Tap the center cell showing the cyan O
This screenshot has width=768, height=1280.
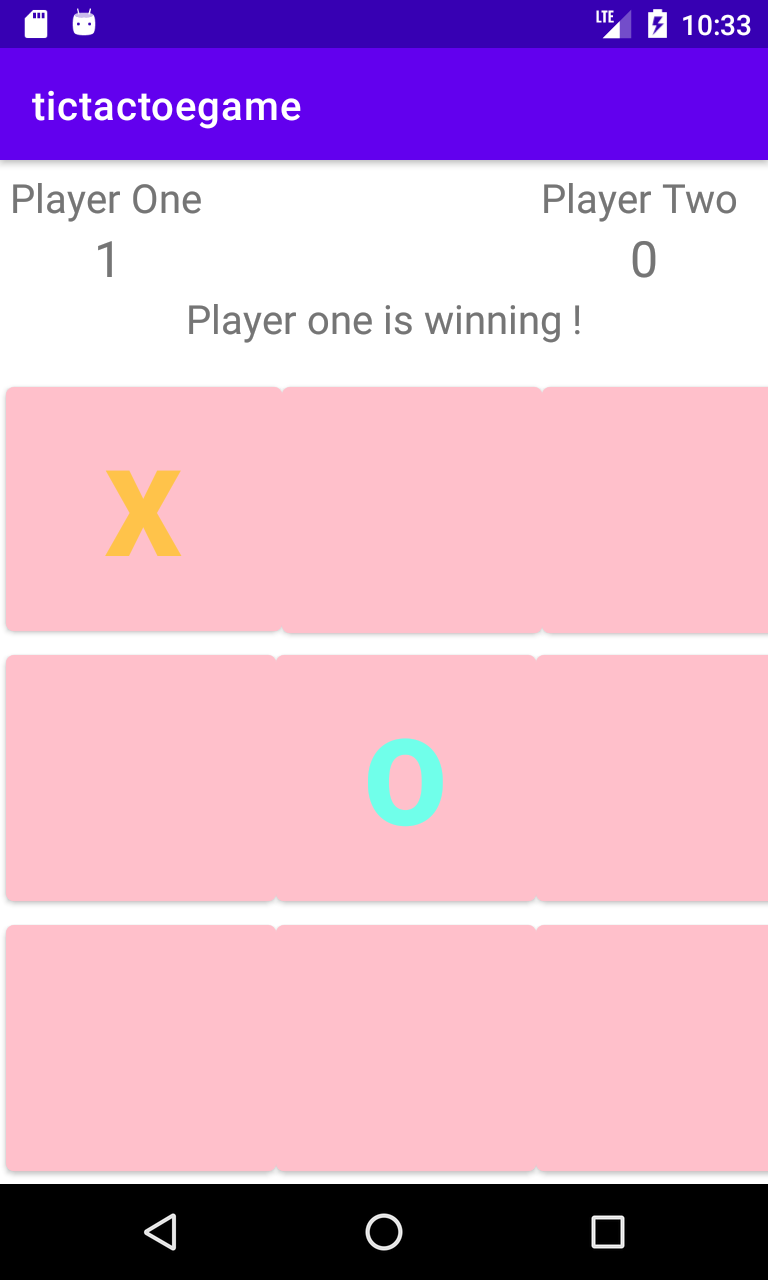point(406,779)
